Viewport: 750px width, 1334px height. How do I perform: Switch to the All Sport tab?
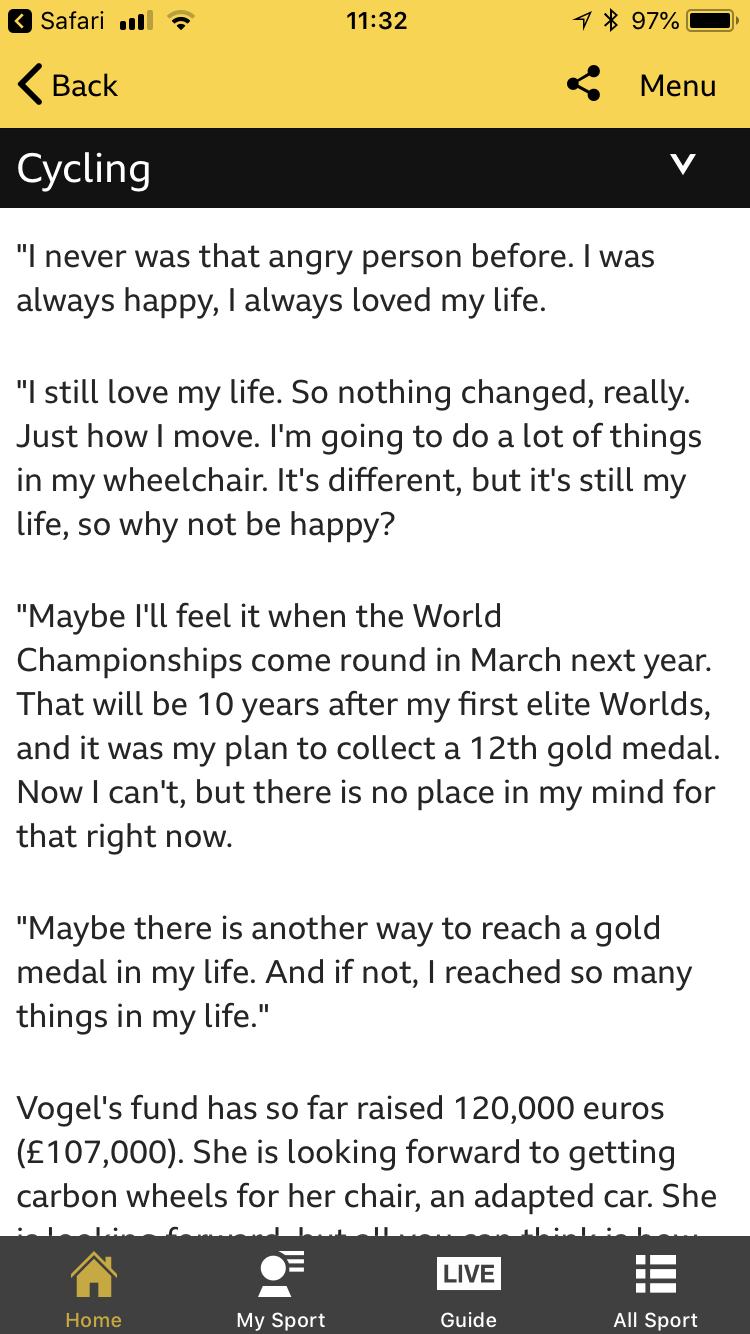pyautogui.click(x=656, y=1290)
